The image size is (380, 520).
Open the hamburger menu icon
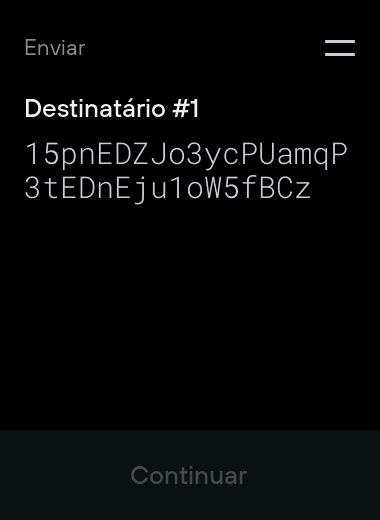340,48
